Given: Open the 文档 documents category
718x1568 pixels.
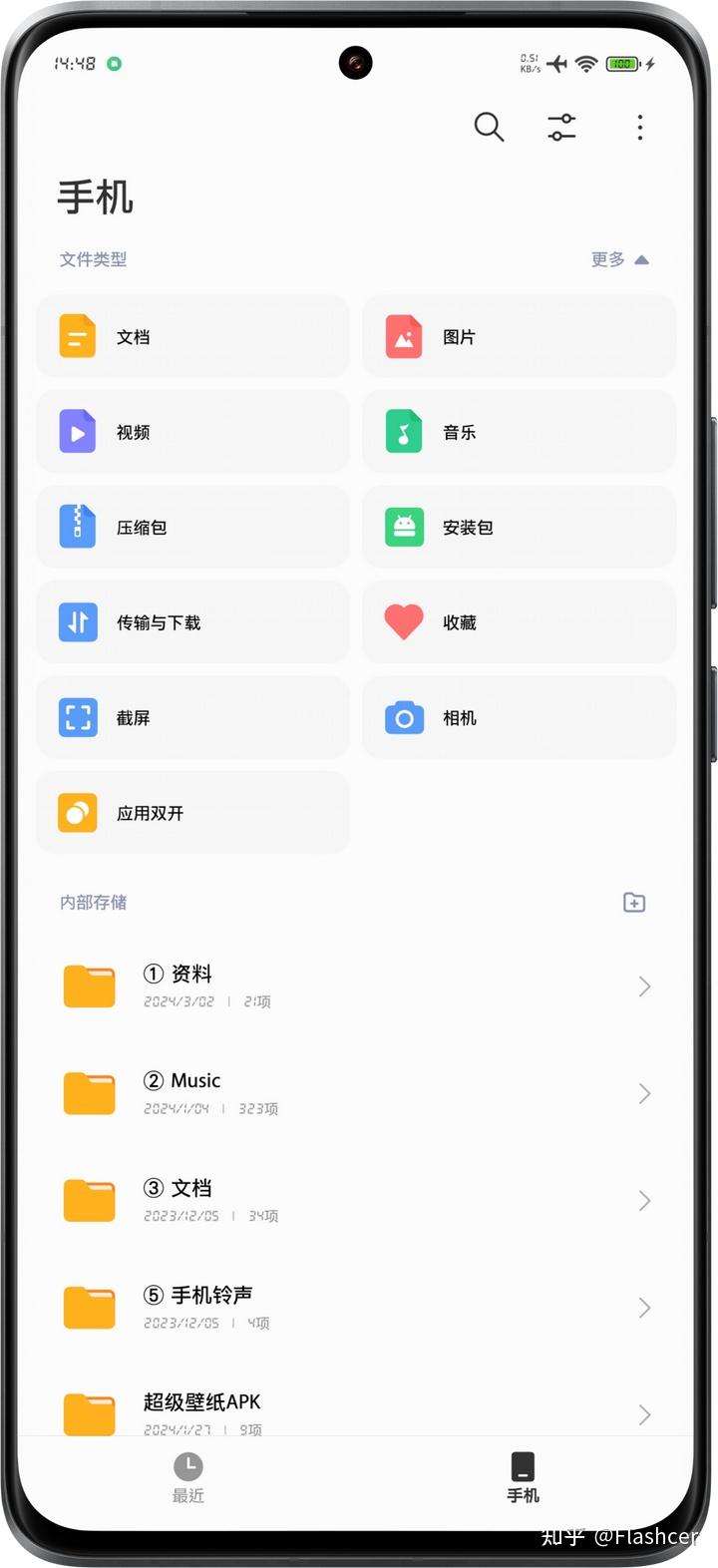Looking at the screenshot, I should click(x=192, y=336).
